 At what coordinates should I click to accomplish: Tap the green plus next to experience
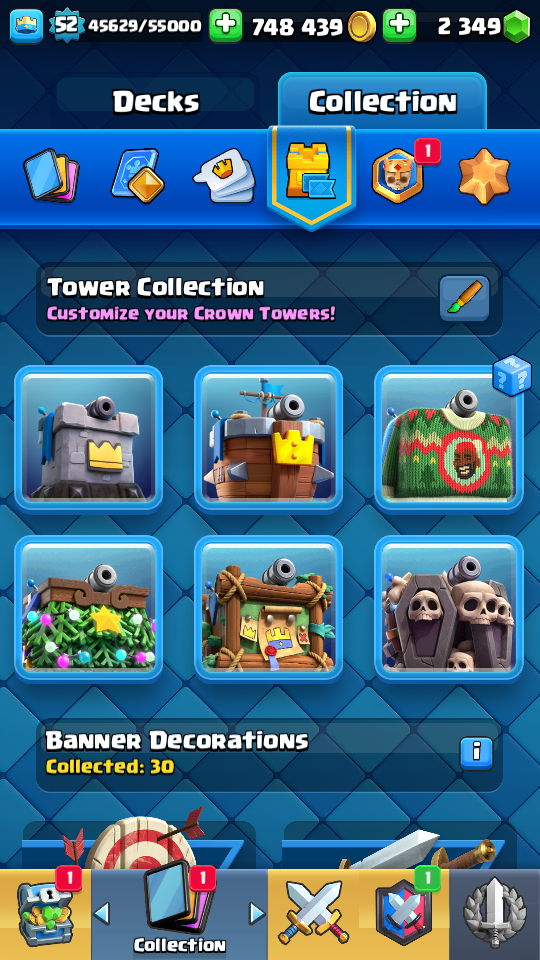225,25
